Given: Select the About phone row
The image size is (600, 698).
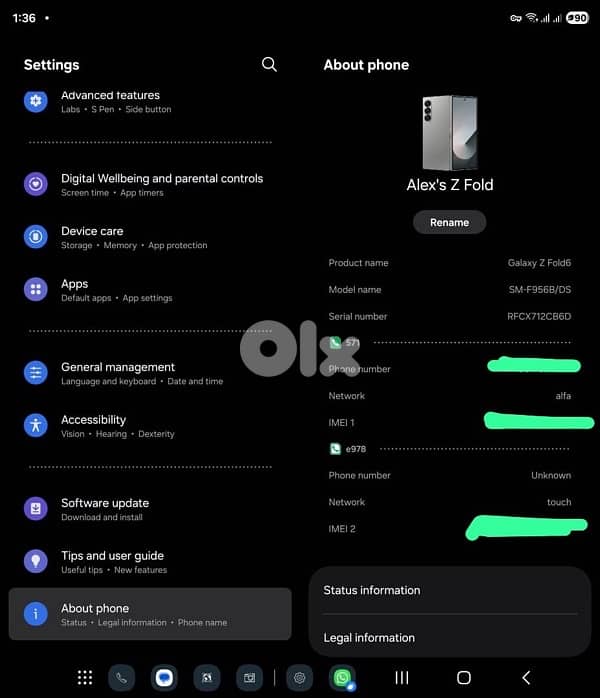Looking at the screenshot, I should point(150,614).
